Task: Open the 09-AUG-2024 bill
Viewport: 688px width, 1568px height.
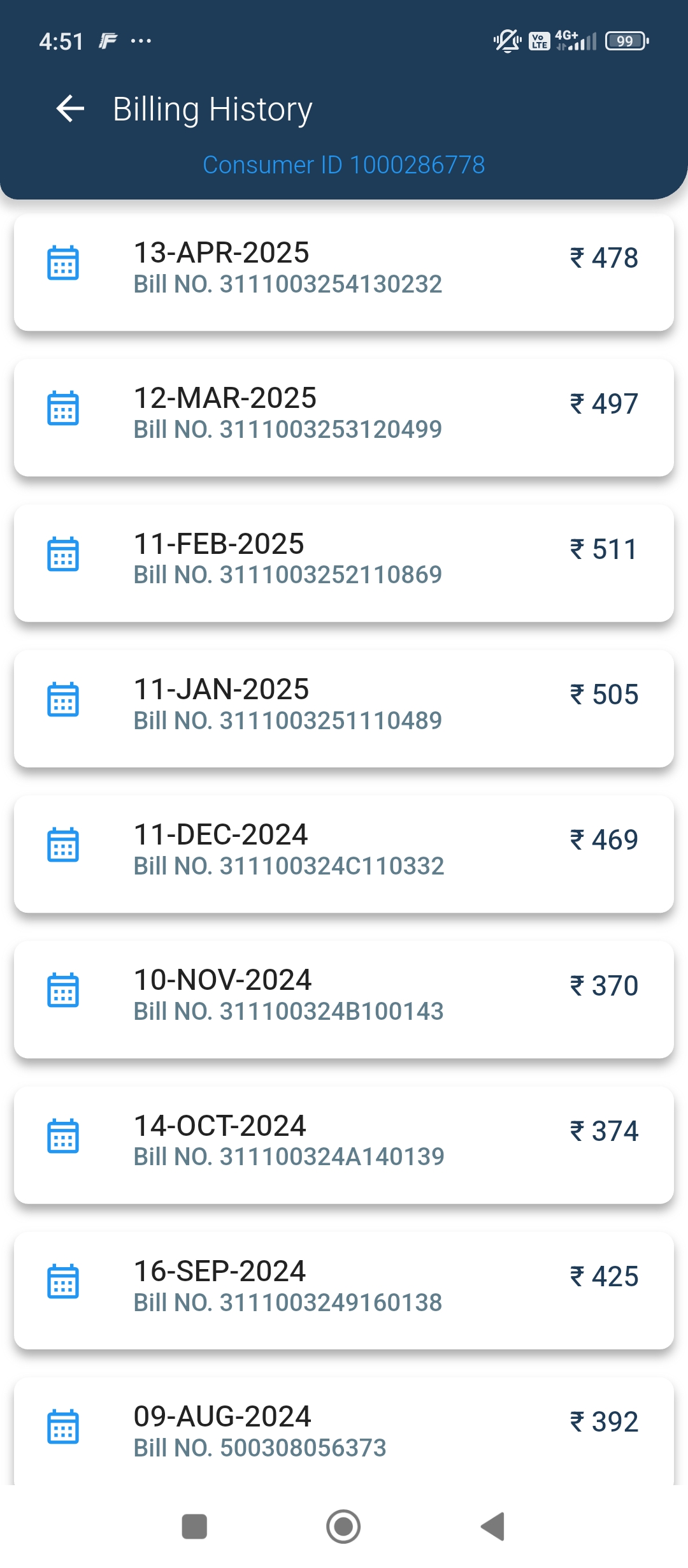Action: tap(344, 1432)
